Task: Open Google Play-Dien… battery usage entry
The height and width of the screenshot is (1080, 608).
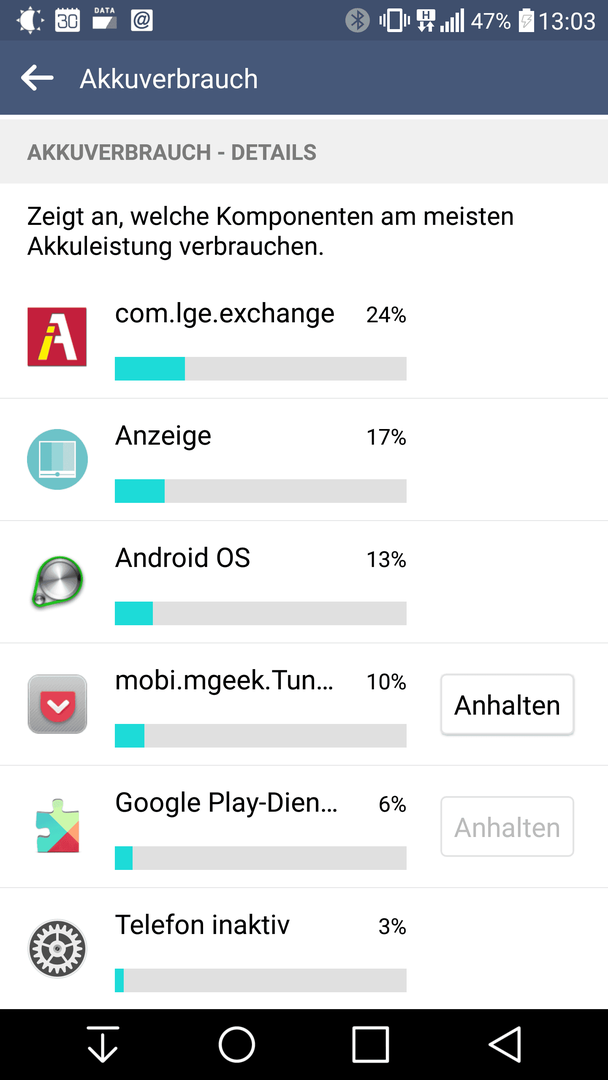Action: click(x=304, y=827)
